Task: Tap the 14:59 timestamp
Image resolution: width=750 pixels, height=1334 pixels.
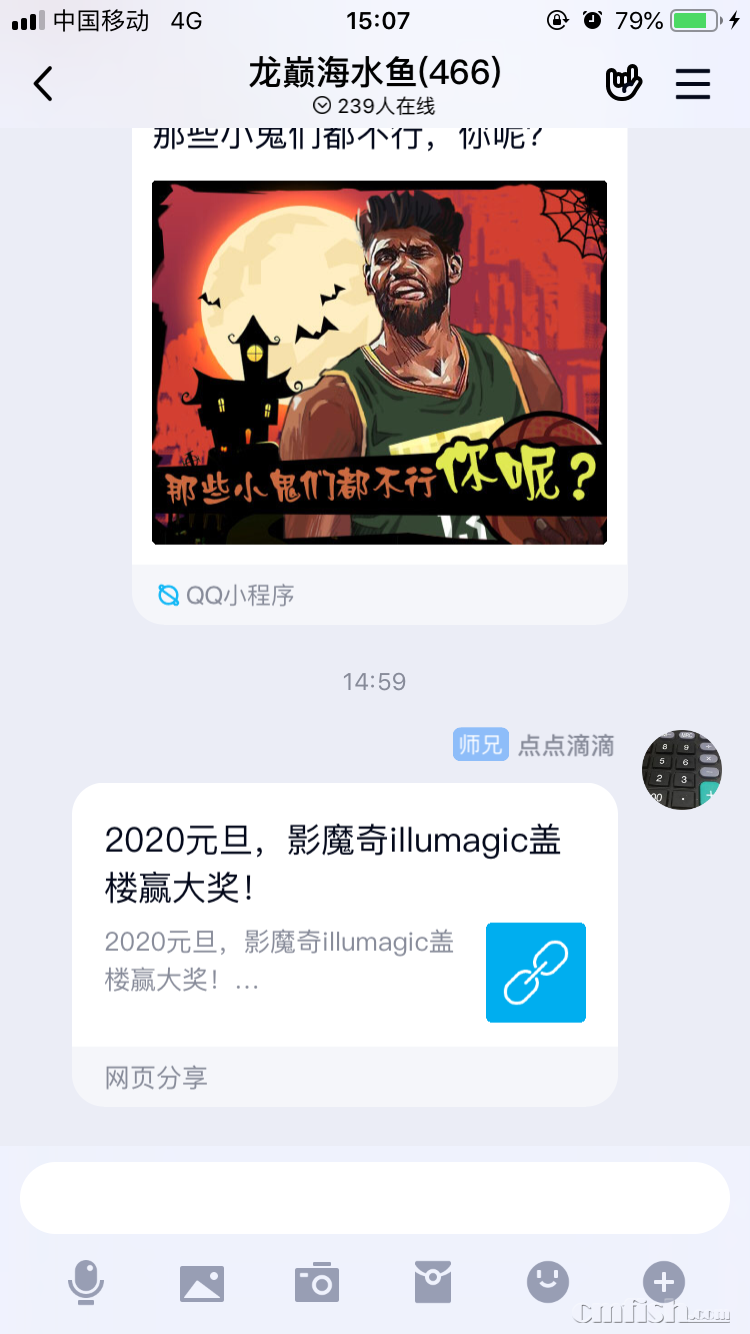Action: (x=374, y=681)
